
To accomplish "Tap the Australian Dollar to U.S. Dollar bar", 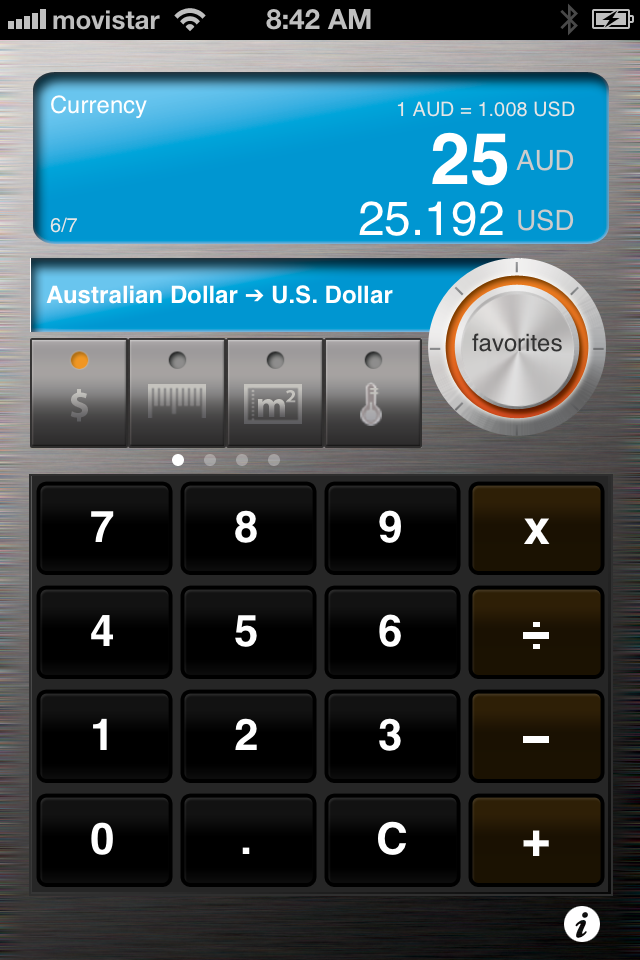I will pyautogui.click(x=230, y=296).
